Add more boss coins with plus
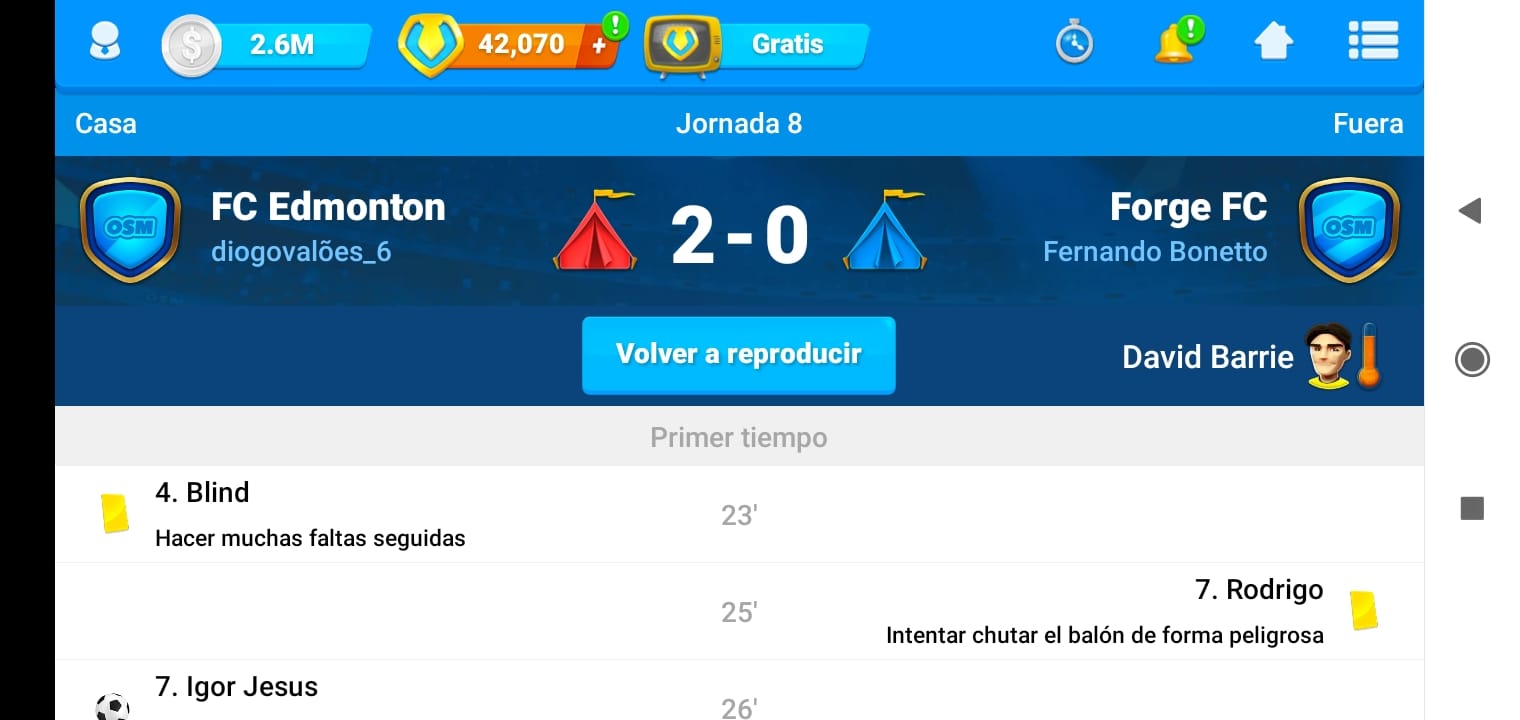Viewport: 1520px width, 720px height. coord(599,45)
